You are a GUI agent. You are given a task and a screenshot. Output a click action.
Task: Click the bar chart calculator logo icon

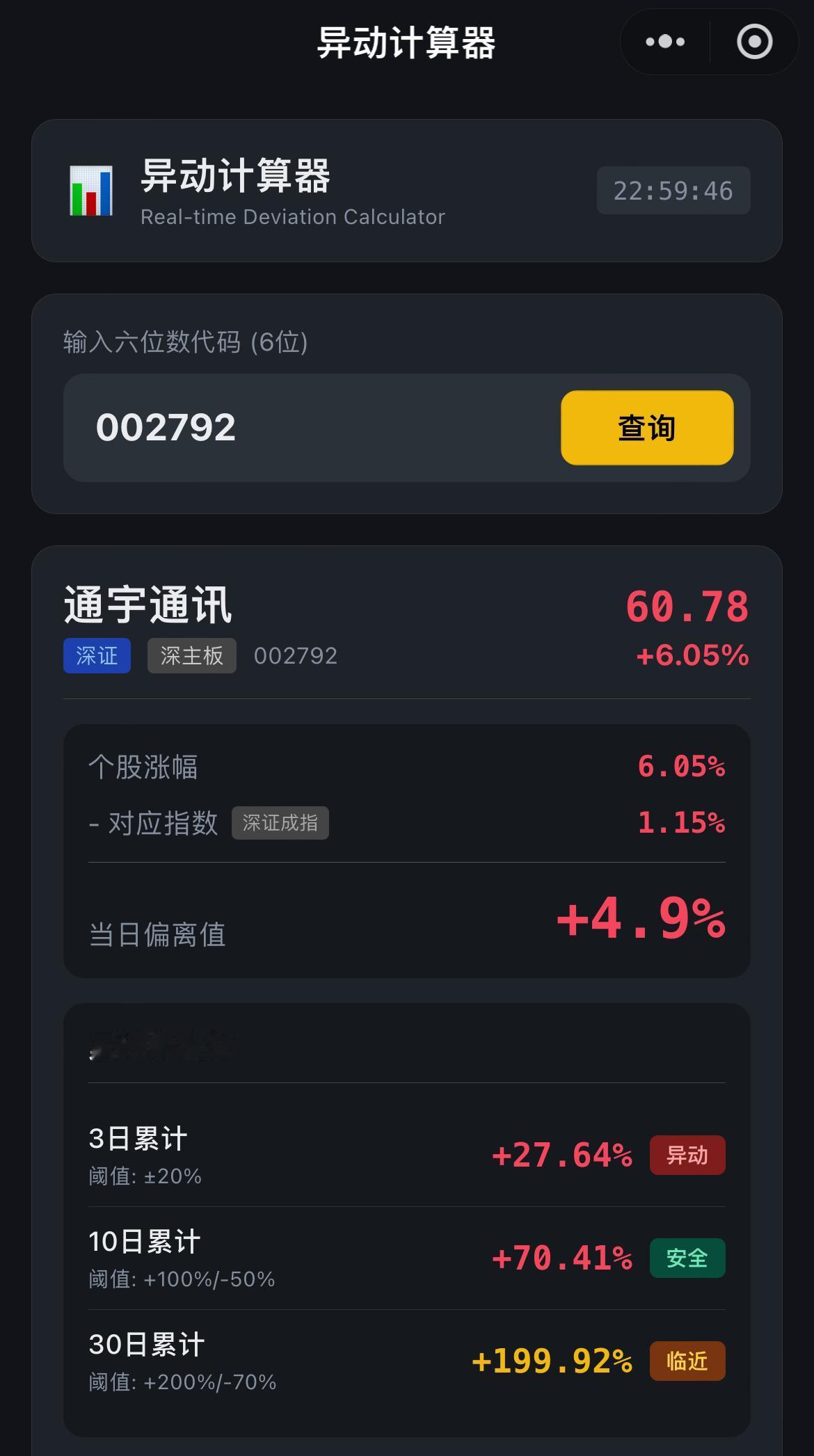(x=91, y=191)
